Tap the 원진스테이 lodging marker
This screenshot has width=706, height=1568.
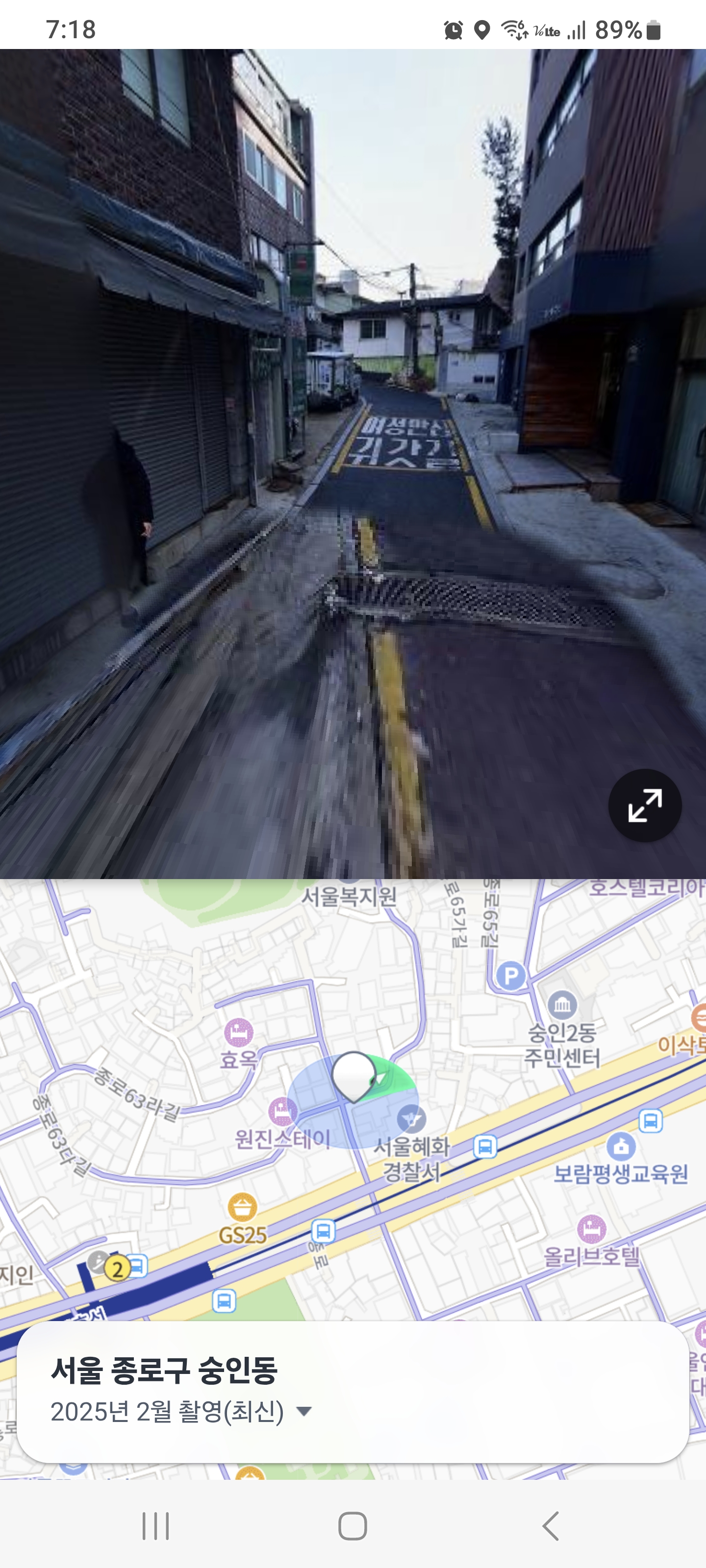tap(282, 1111)
